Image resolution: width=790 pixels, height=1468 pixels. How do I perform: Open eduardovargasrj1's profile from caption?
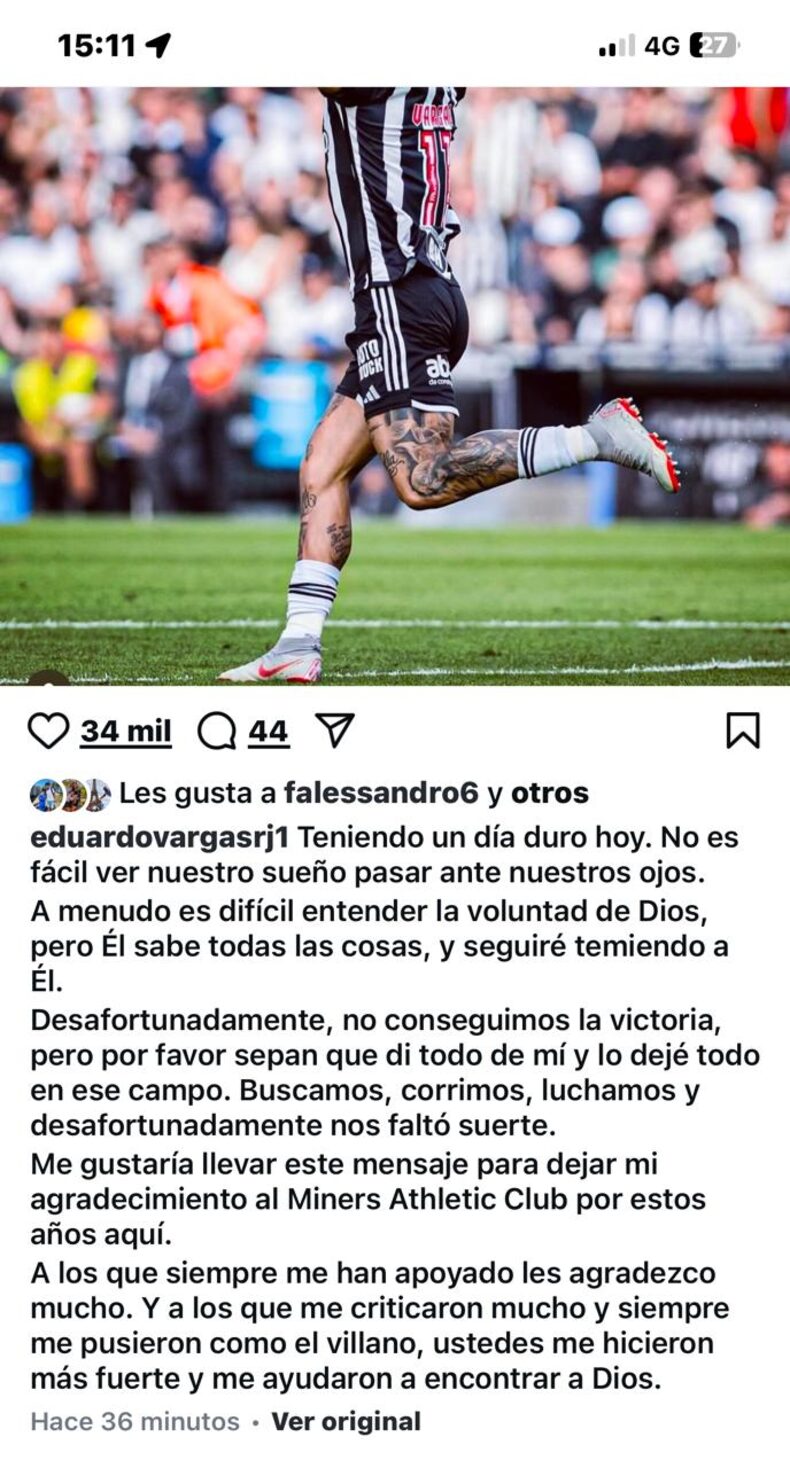[x=160, y=836]
